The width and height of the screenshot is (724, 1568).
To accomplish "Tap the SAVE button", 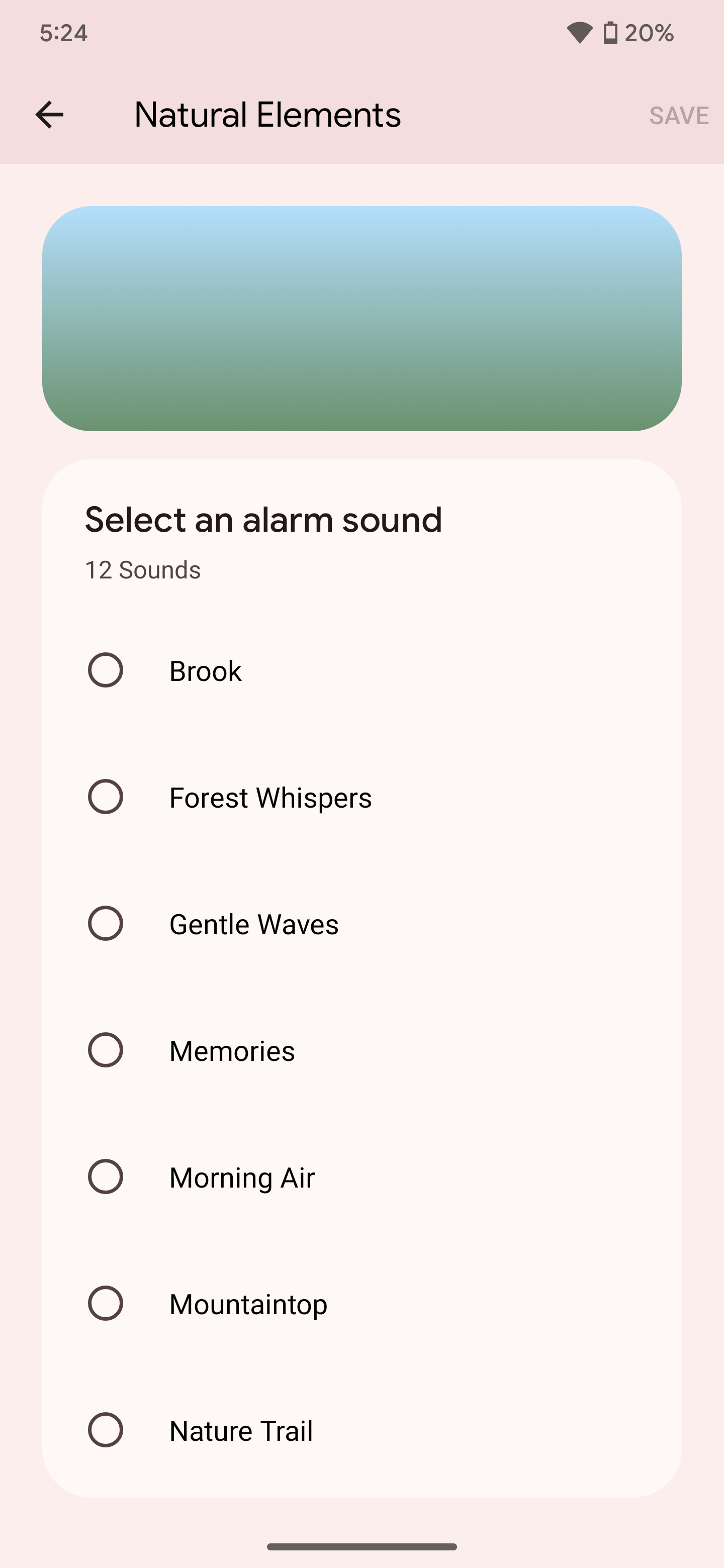I will (678, 116).
